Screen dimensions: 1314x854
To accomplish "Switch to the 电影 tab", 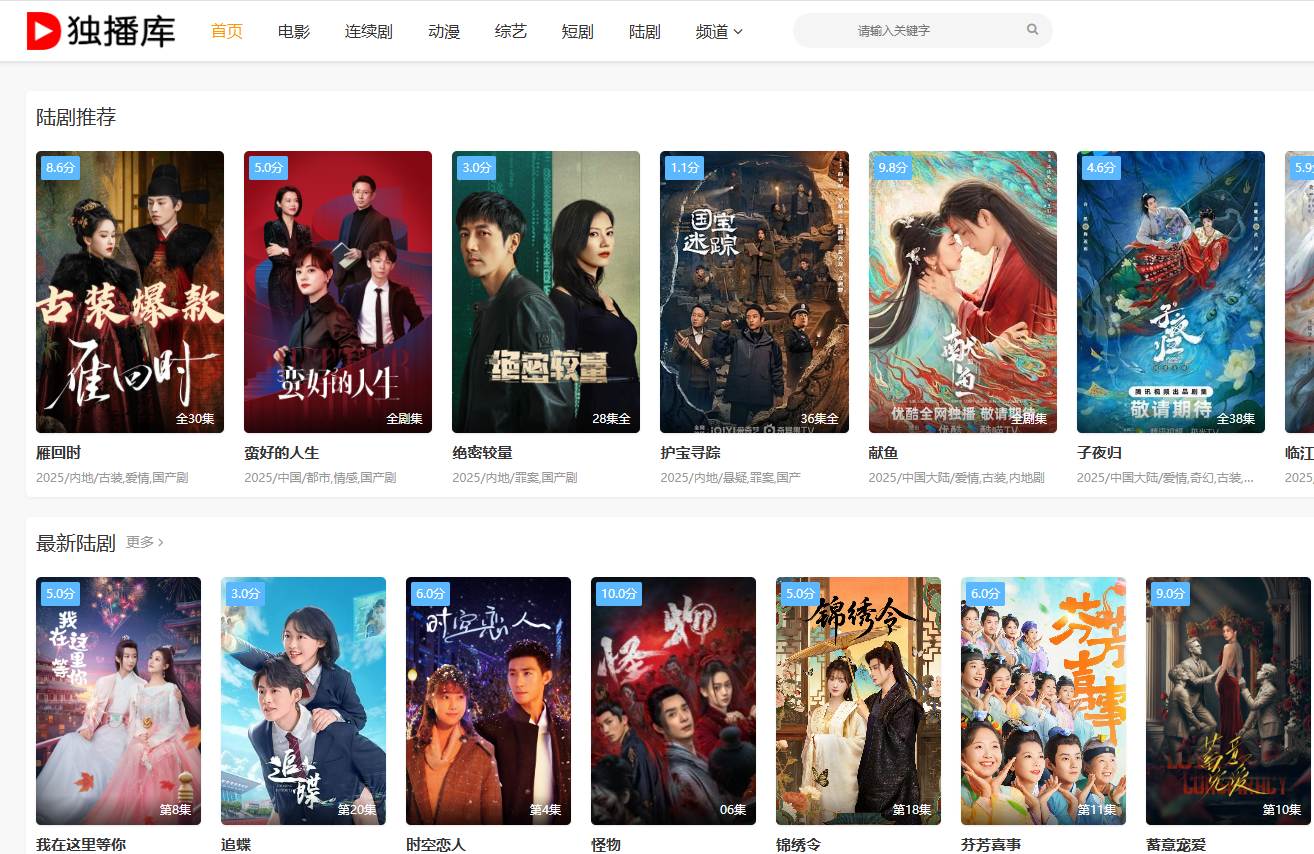I will [x=294, y=31].
